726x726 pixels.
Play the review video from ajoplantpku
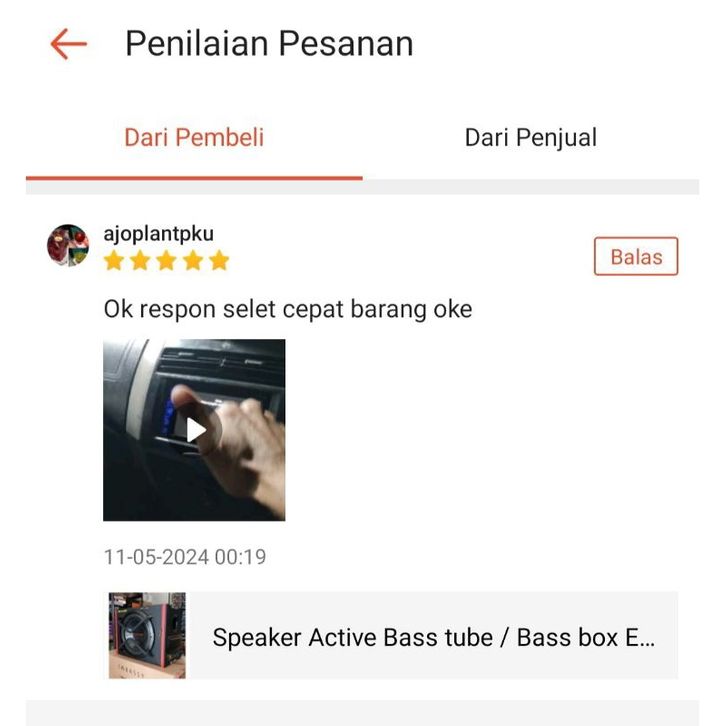[x=195, y=430]
